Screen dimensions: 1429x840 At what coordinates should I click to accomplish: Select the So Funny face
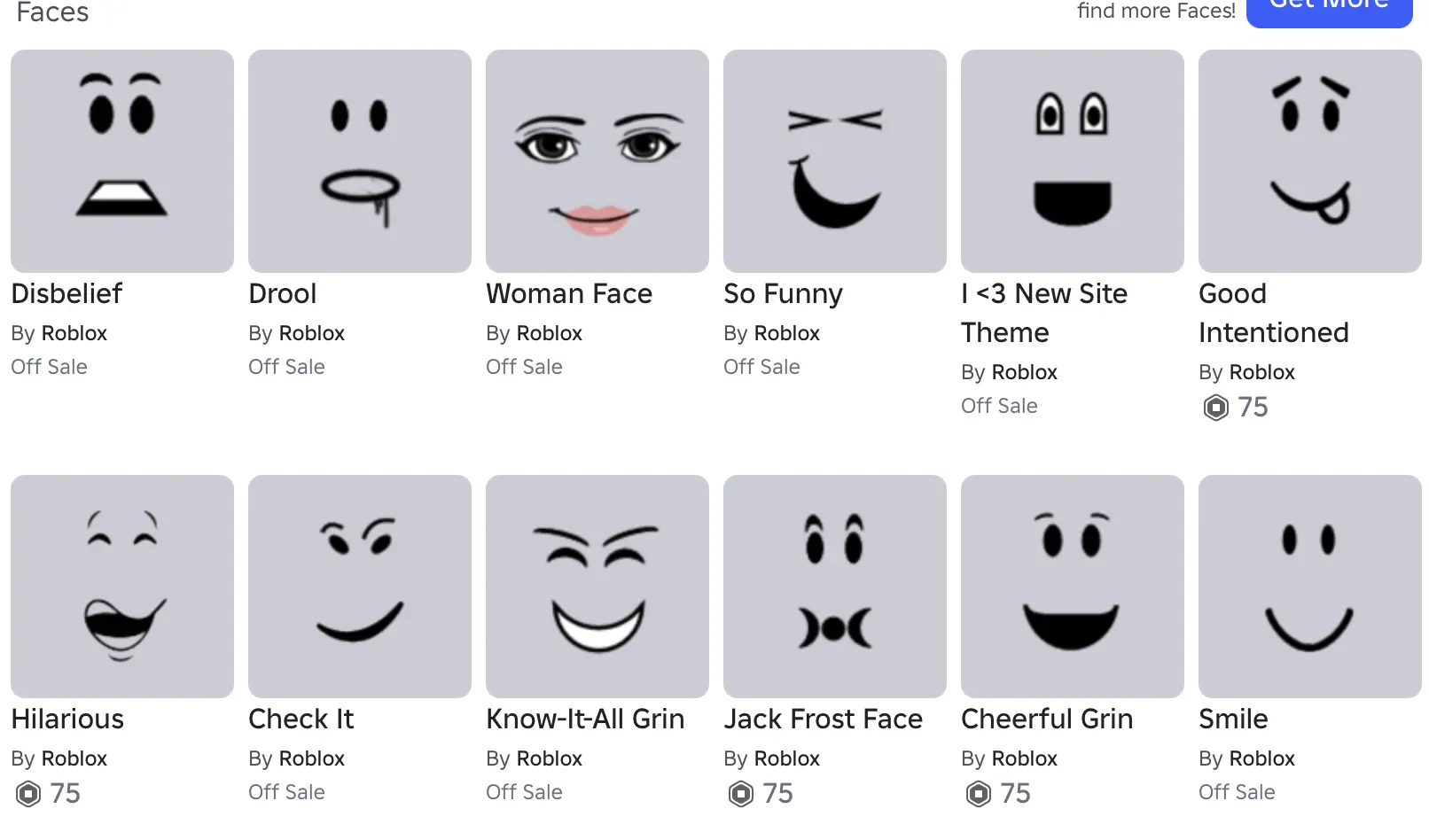coord(835,161)
